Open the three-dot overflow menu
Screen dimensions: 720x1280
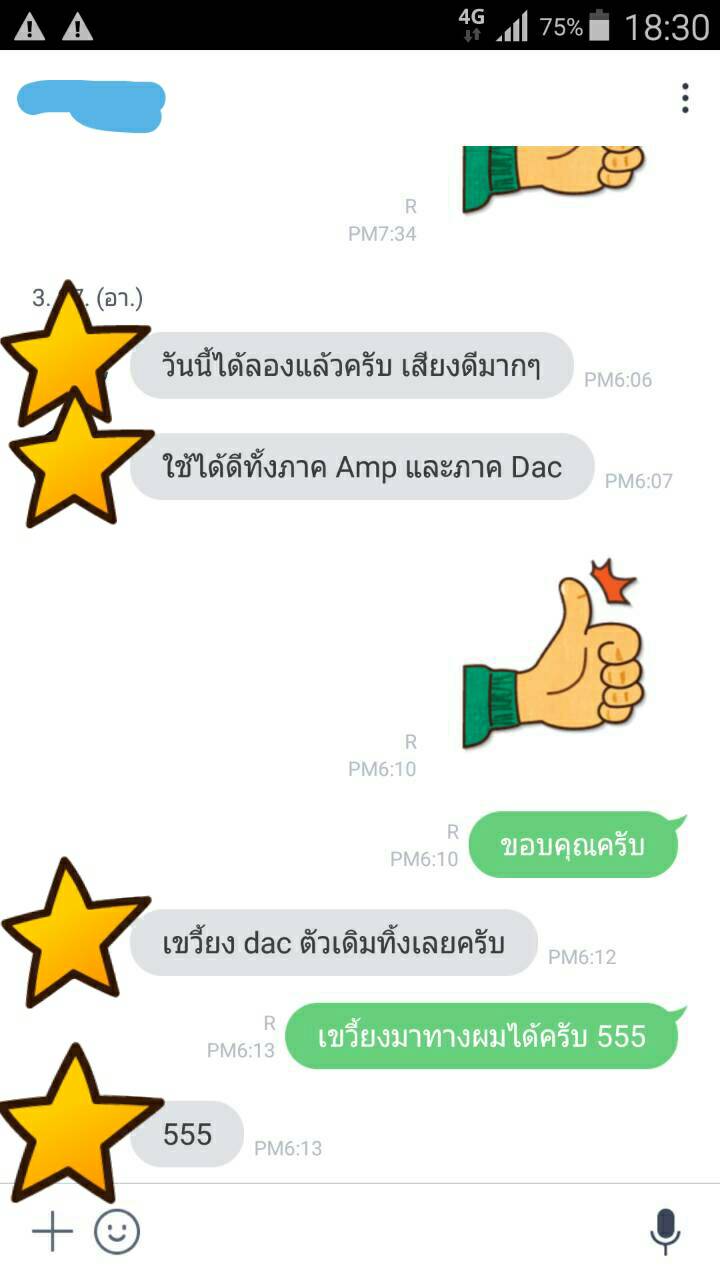pos(685,99)
